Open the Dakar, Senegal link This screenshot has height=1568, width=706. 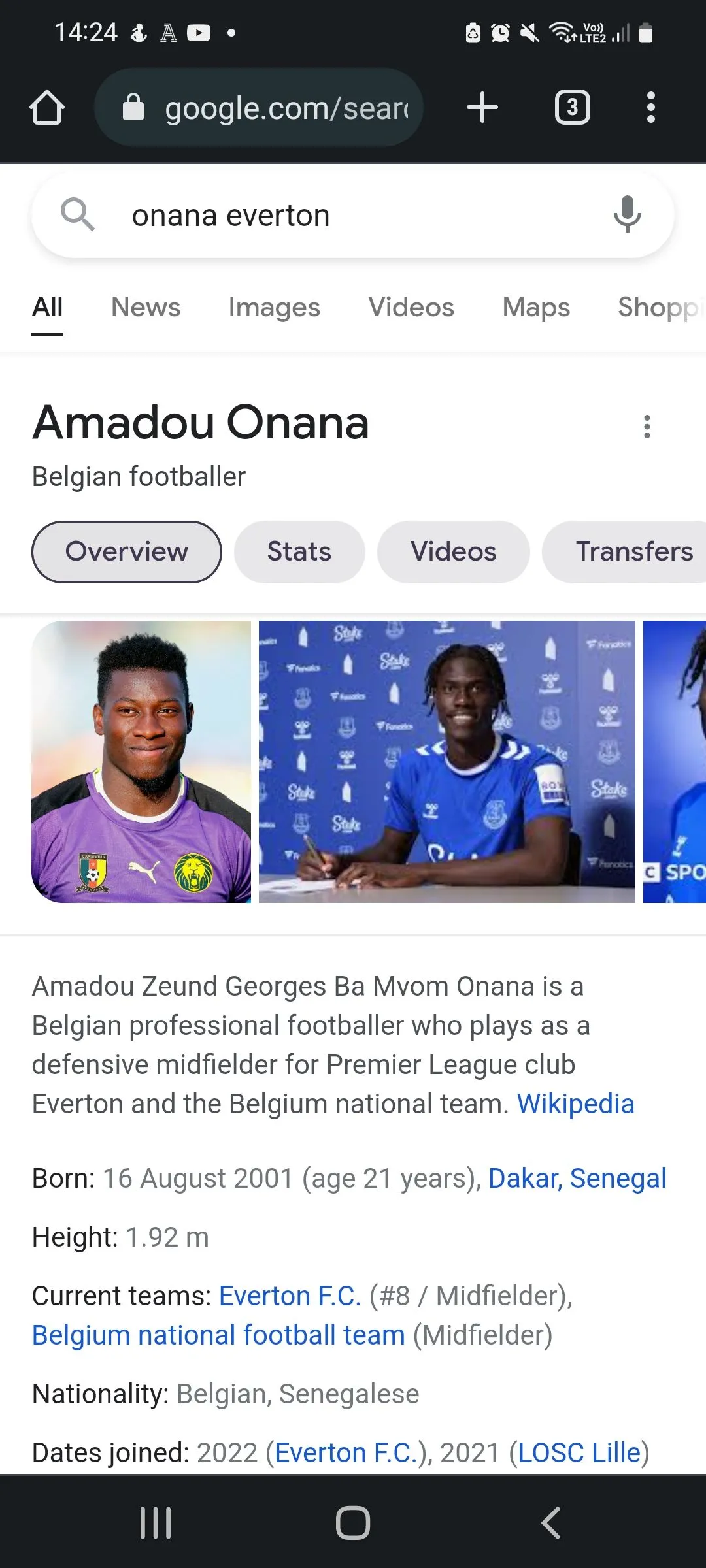pyautogui.click(x=577, y=1179)
